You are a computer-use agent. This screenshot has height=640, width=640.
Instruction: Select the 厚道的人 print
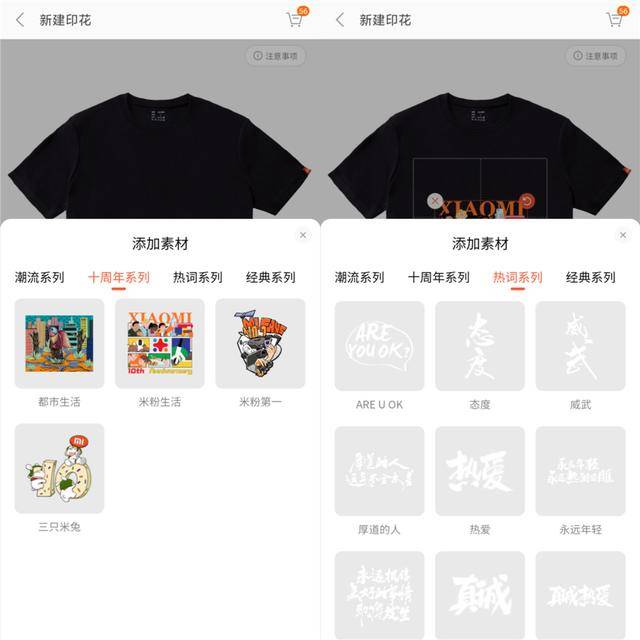click(379, 470)
